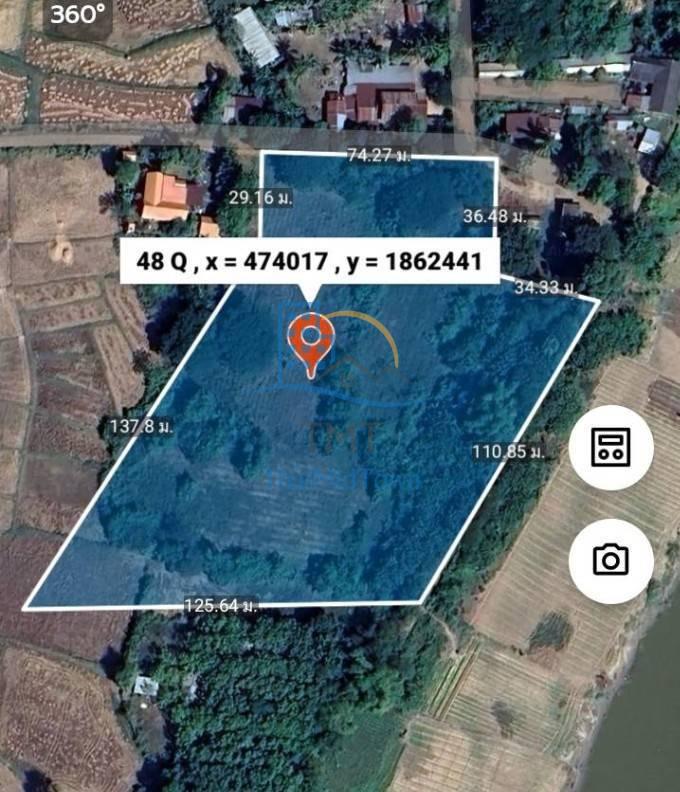Tap the coordinates label 48 Q callout
The image size is (680, 792).
[308, 262]
